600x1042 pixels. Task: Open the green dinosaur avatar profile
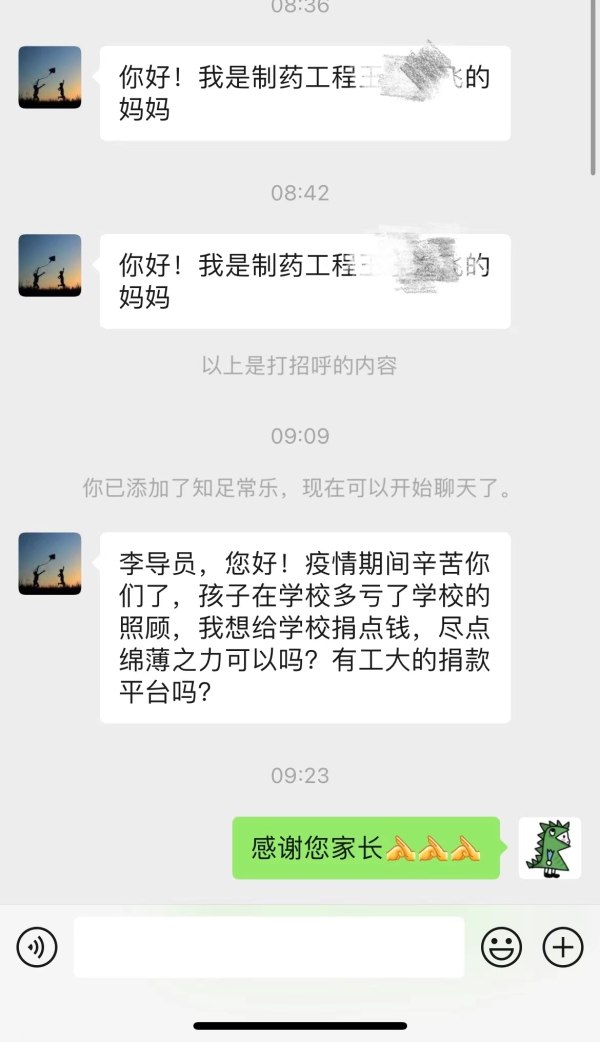pyautogui.click(x=549, y=848)
